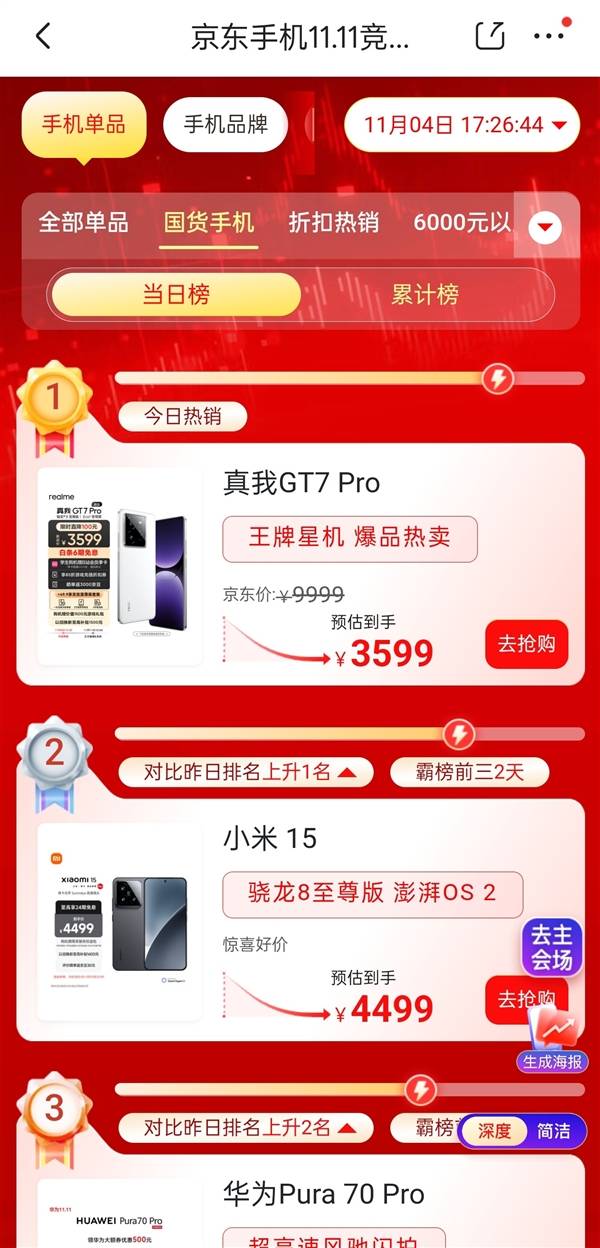600x1248 pixels.
Task: Switch to 折扣热销 category
Action: pos(334,222)
